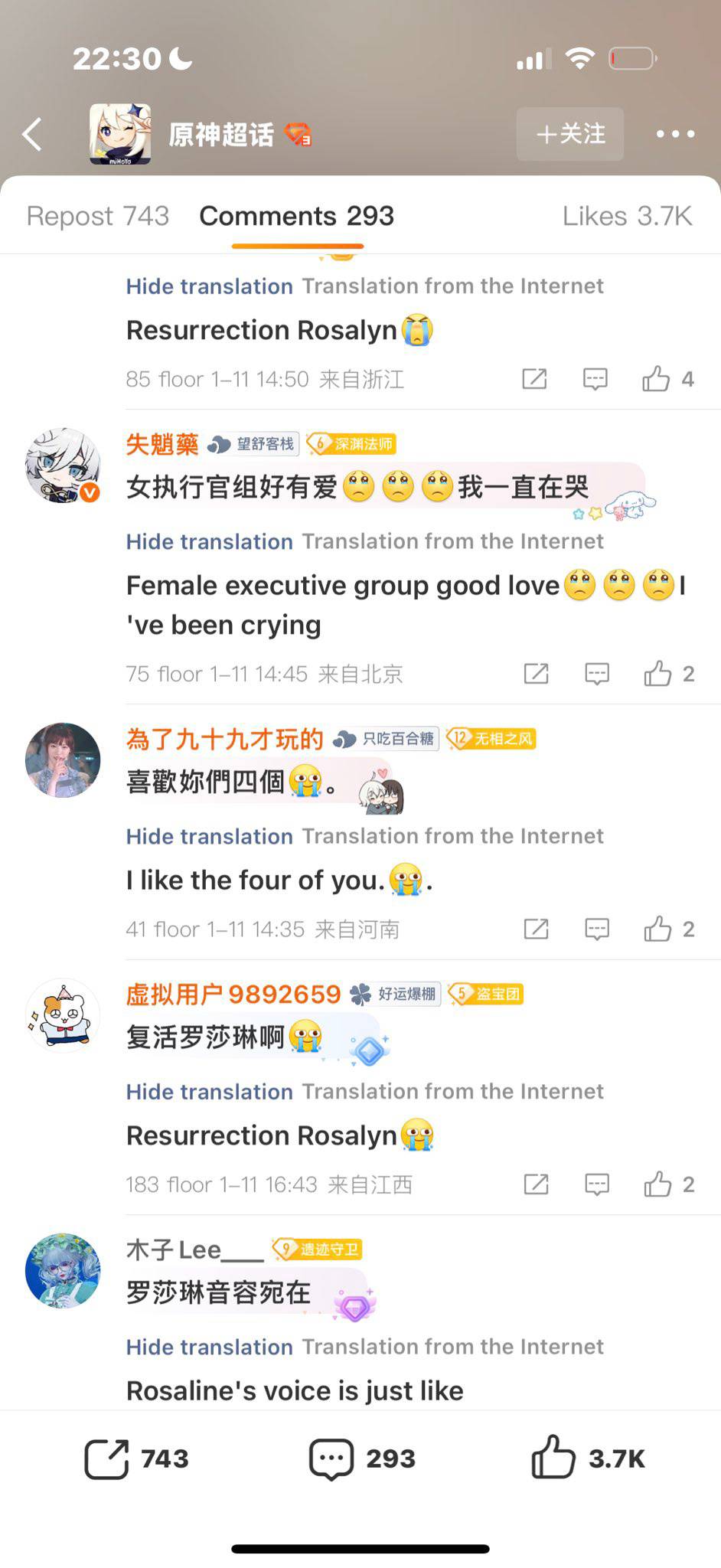The width and height of the screenshot is (721, 1568).
Task: Repost the 41 floor comment
Action: (x=536, y=929)
